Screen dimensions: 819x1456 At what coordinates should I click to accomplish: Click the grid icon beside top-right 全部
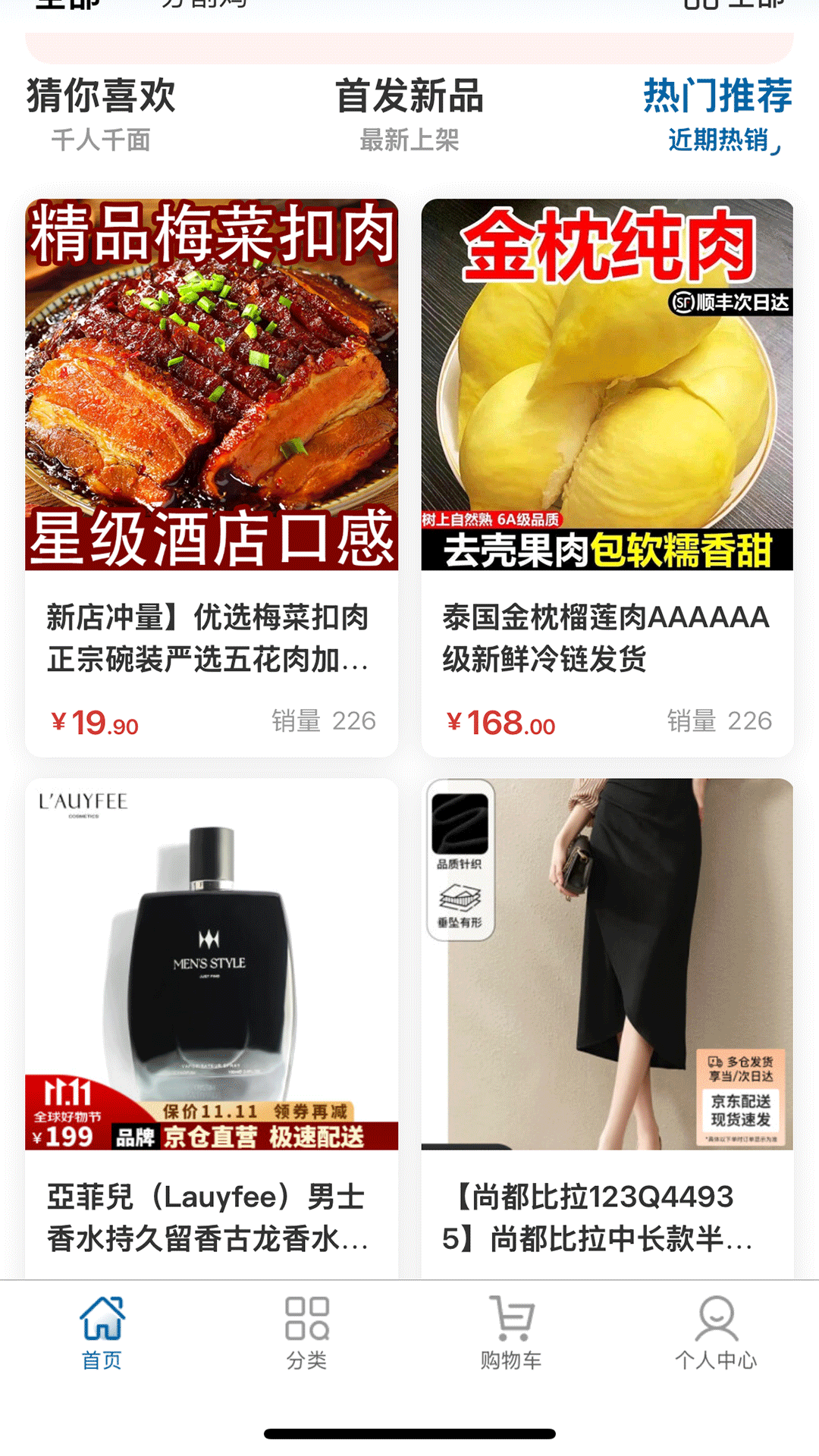coord(701,8)
